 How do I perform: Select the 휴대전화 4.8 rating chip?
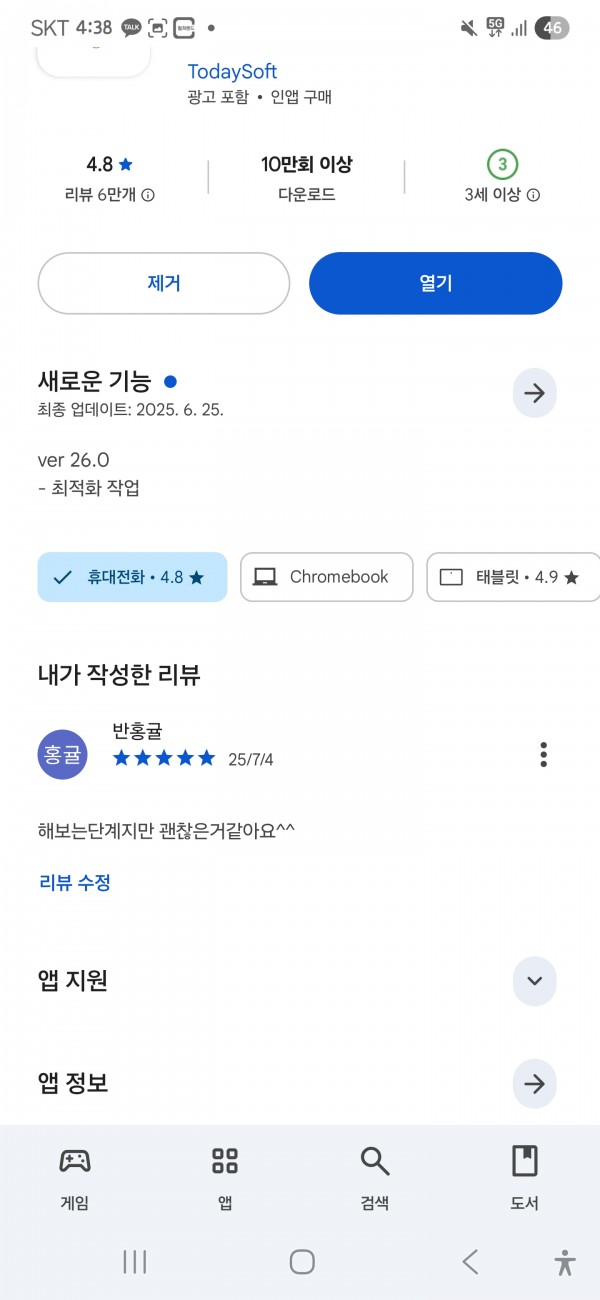pyautogui.click(x=132, y=577)
